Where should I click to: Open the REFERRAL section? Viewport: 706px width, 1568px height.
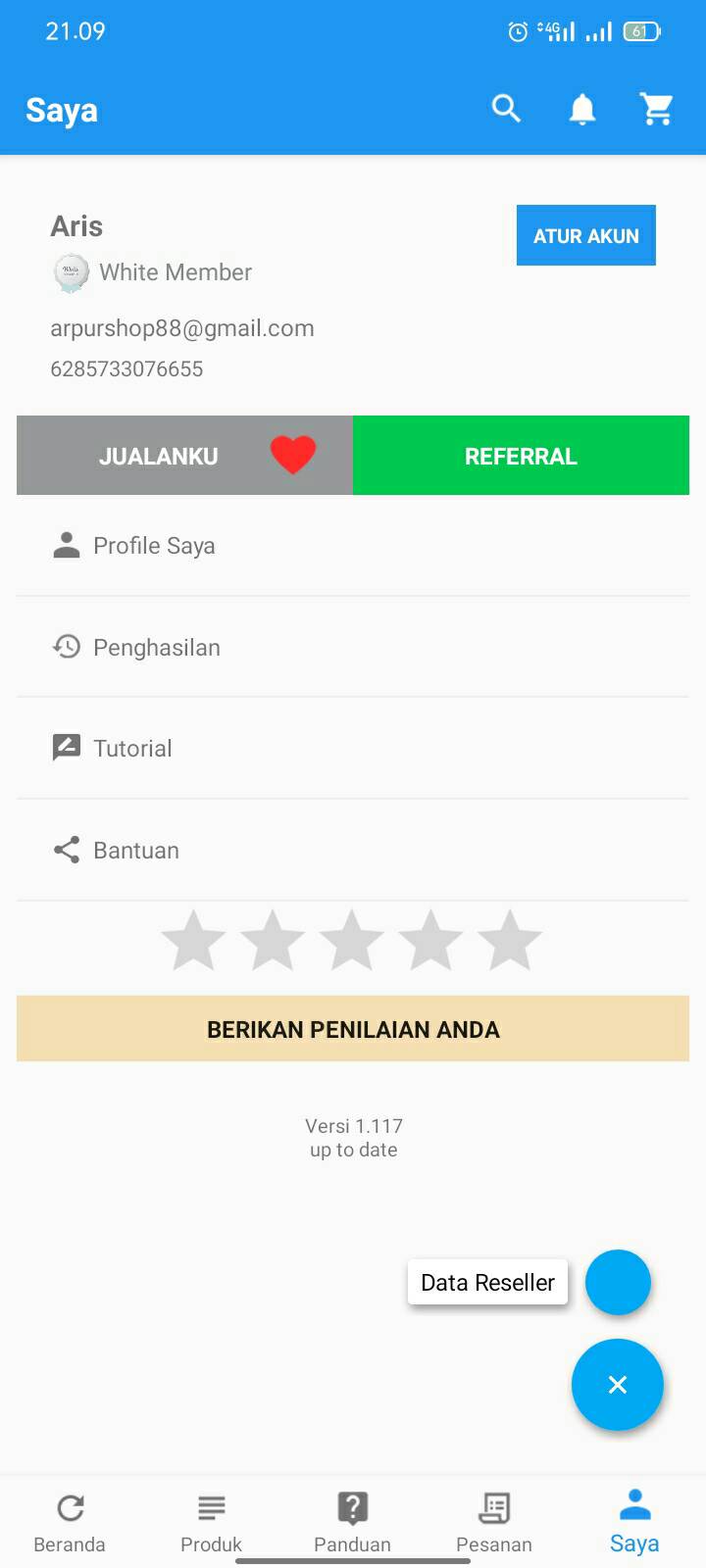point(521,456)
